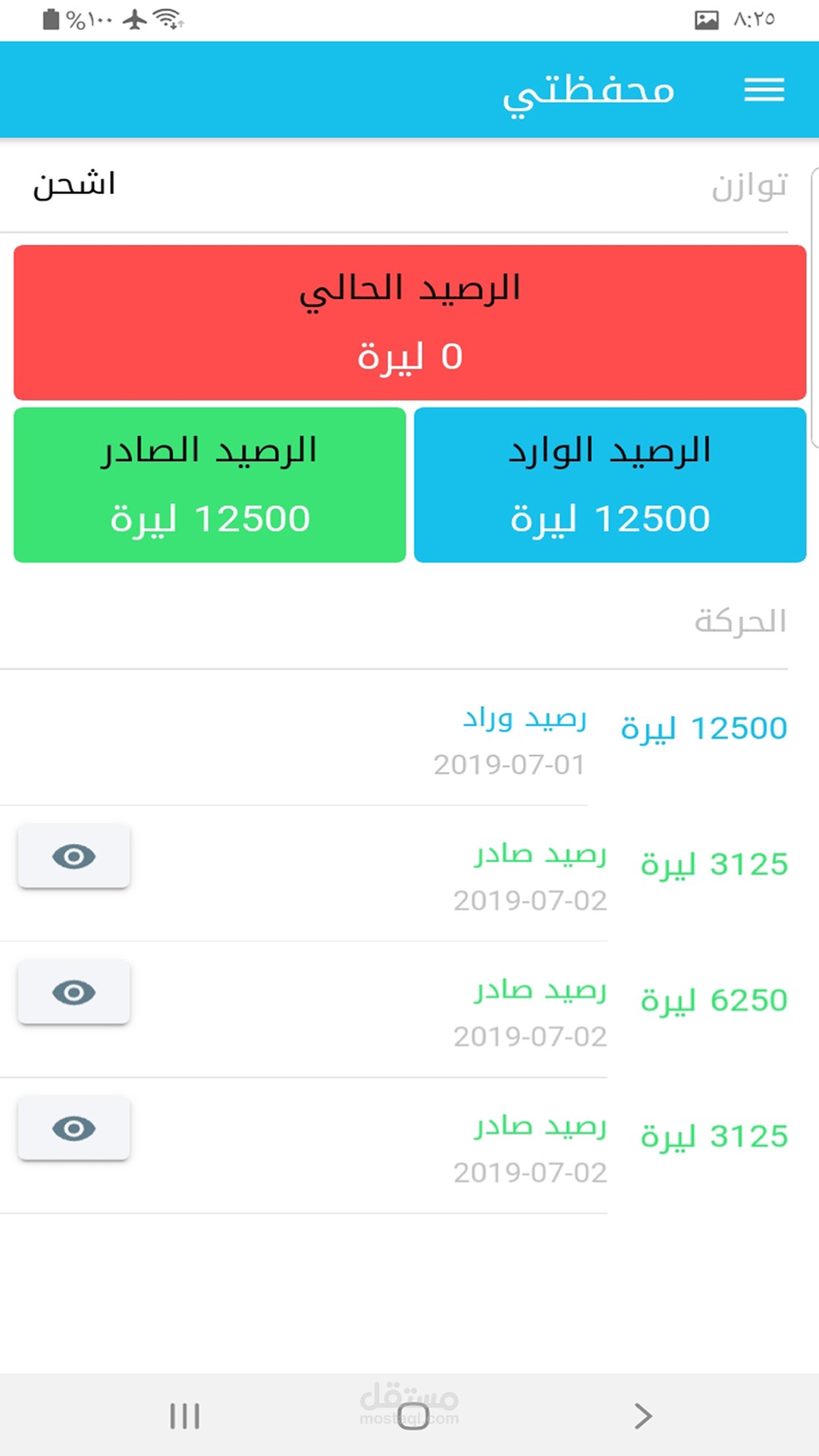View details of the first 3125 ليرة transaction
819x1456 pixels.
pyautogui.click(x=74, y=857)
